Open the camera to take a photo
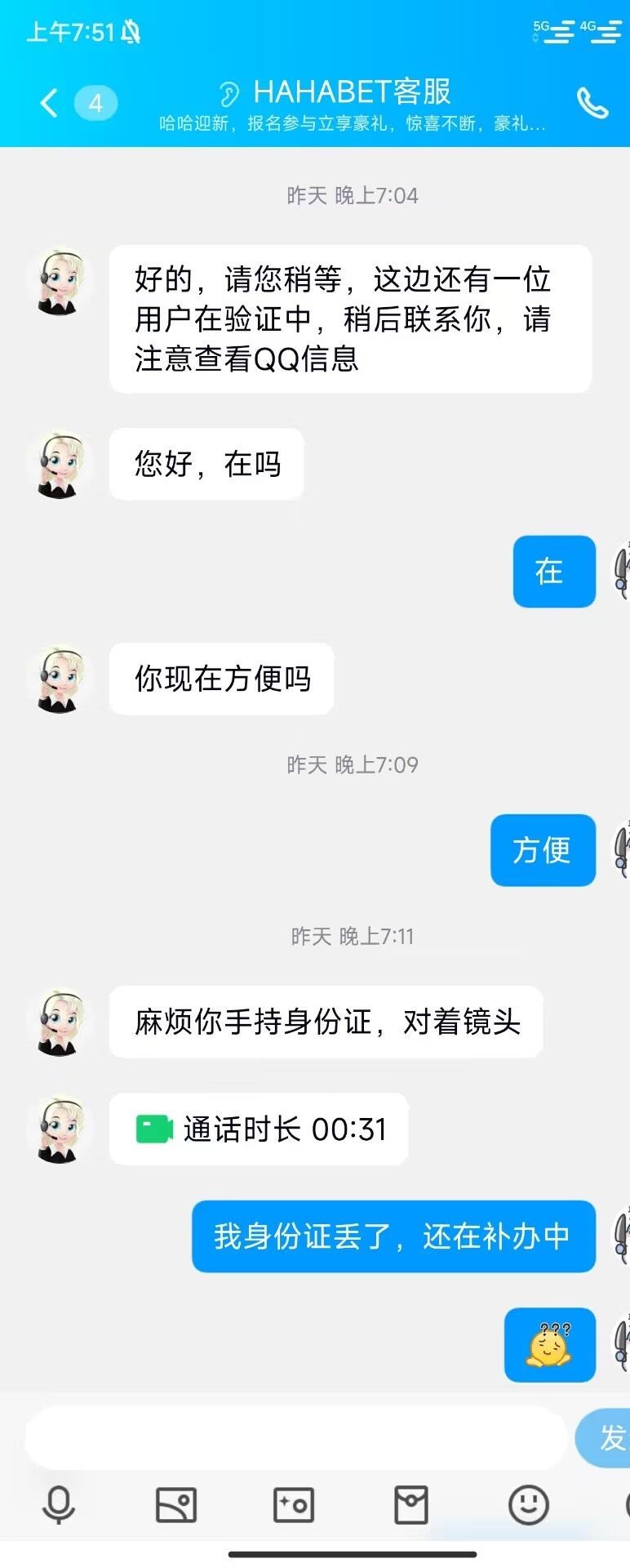 (x=294, y=1504)
